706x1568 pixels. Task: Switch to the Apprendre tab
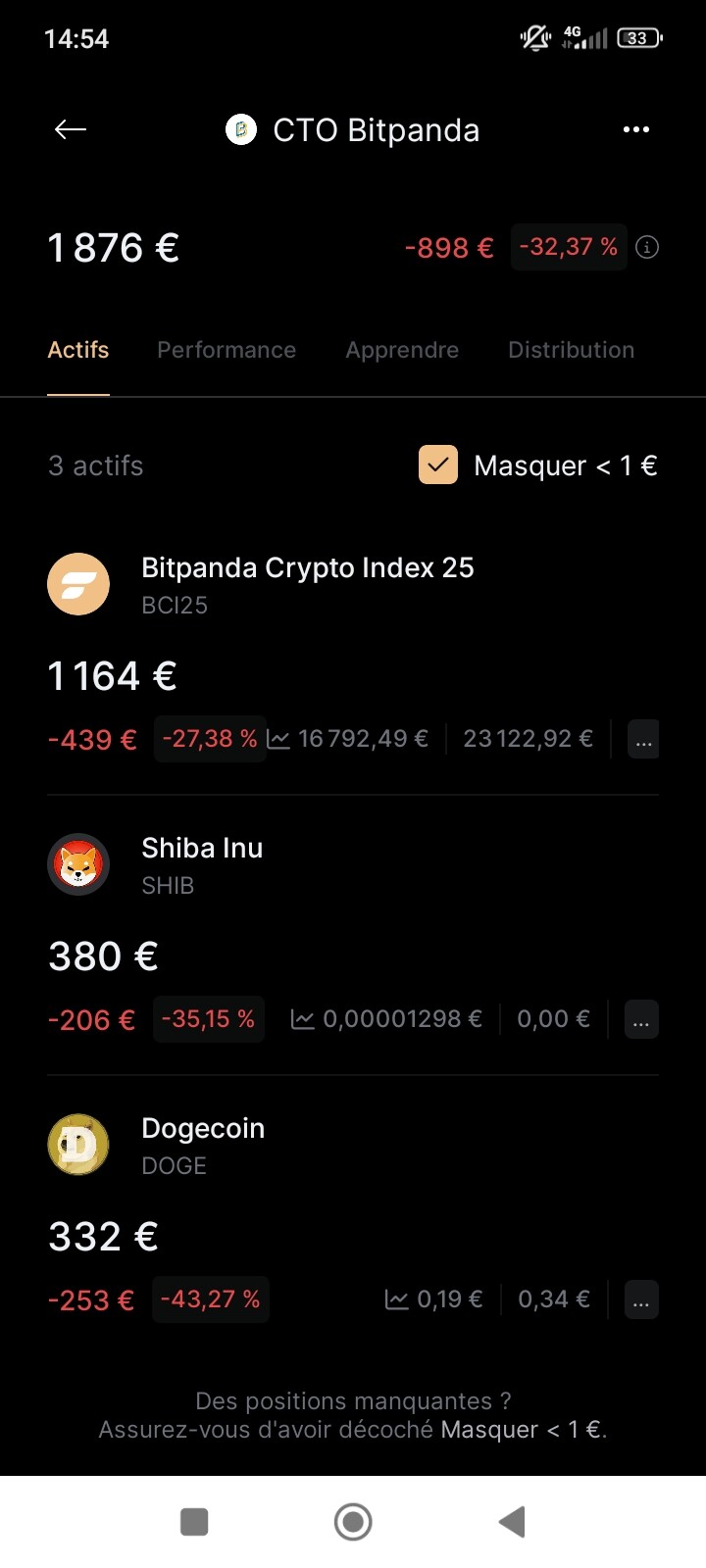402,350
